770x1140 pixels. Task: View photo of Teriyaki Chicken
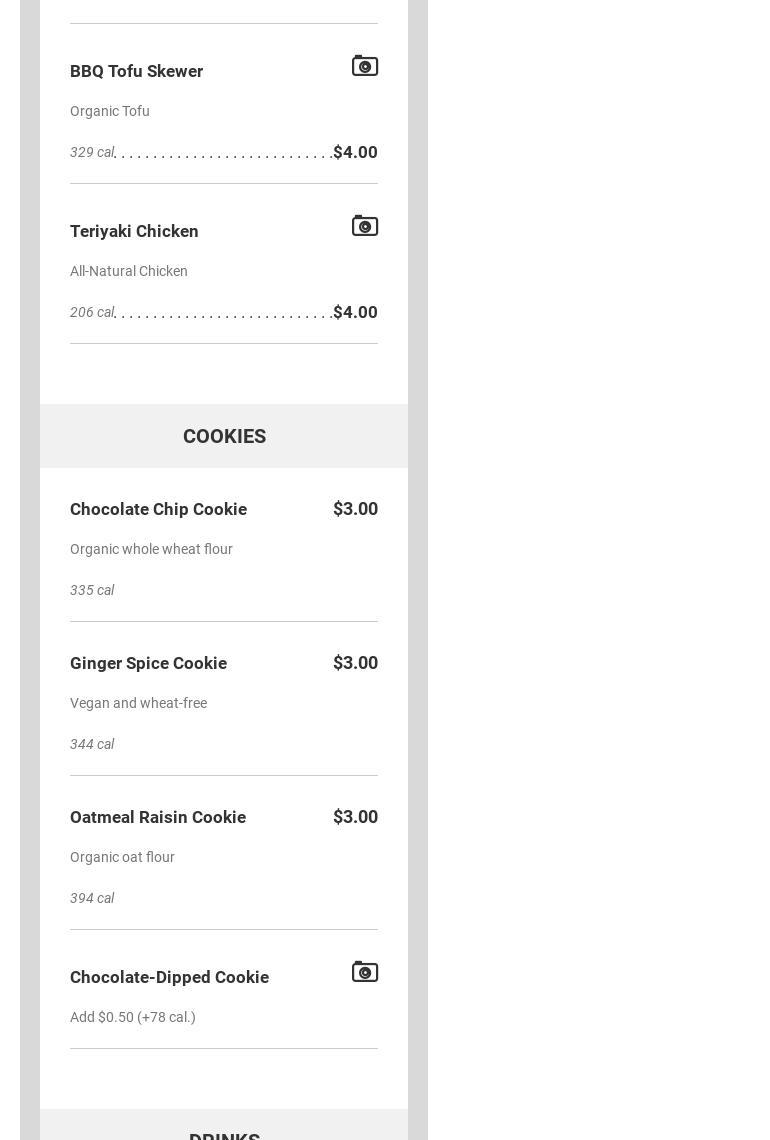(x=365, y=226)
